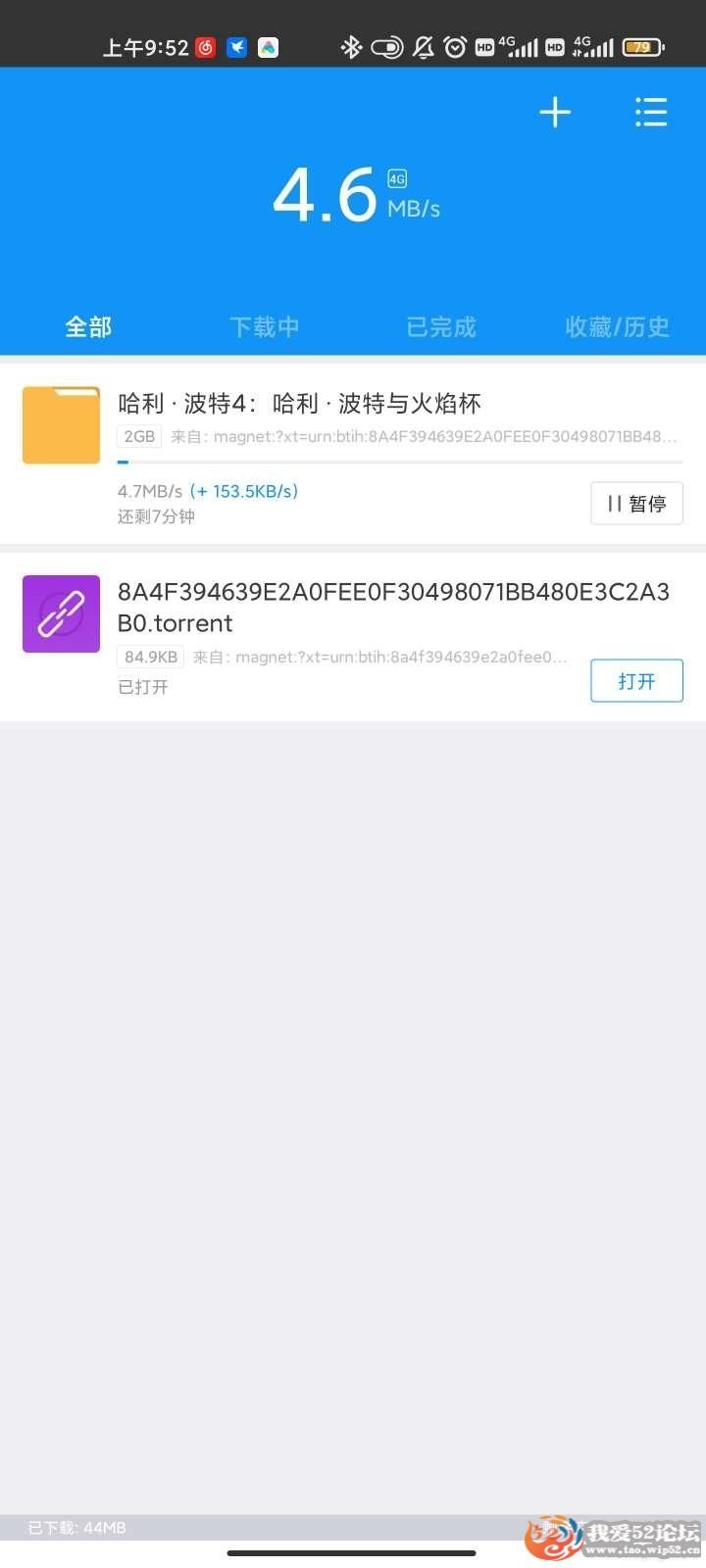Switch to the 全部 tab

[88, 326]
